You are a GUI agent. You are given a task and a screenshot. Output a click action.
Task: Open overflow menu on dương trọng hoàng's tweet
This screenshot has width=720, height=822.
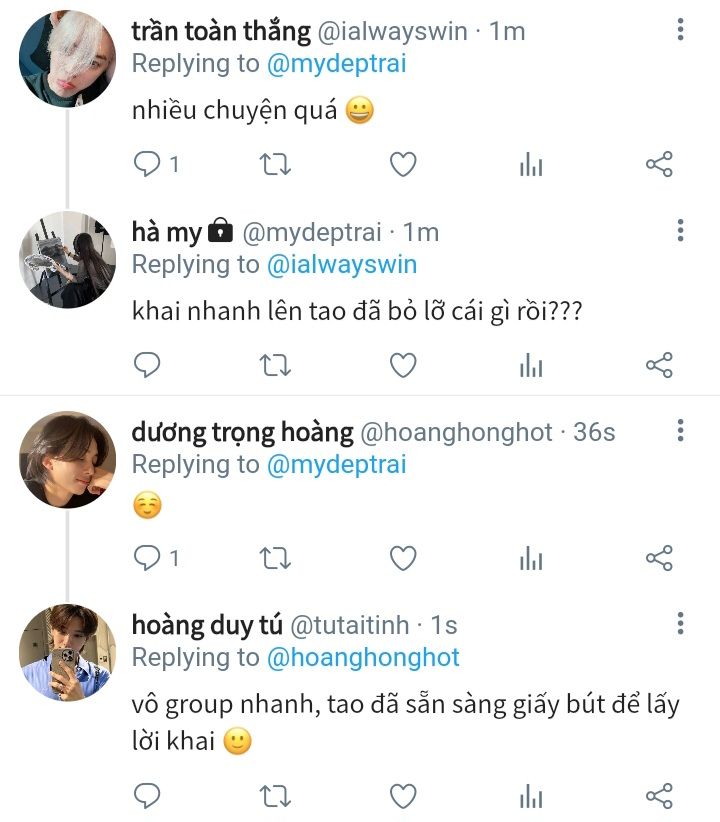point(680,431)
